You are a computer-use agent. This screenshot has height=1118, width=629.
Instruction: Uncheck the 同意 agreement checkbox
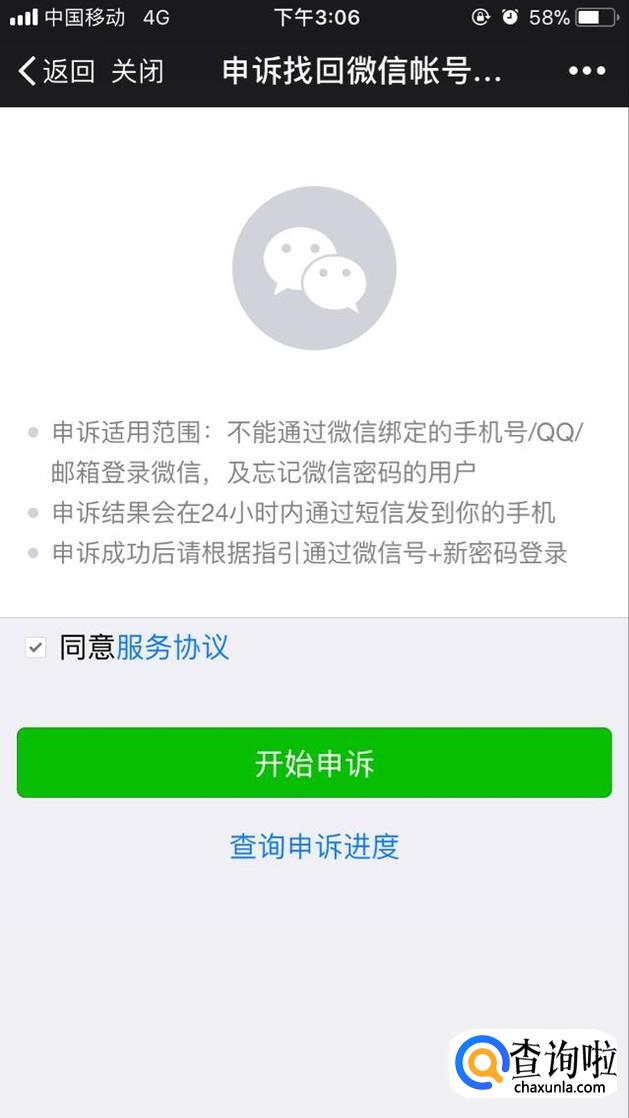pyautogui.click(x=36, y=648)
